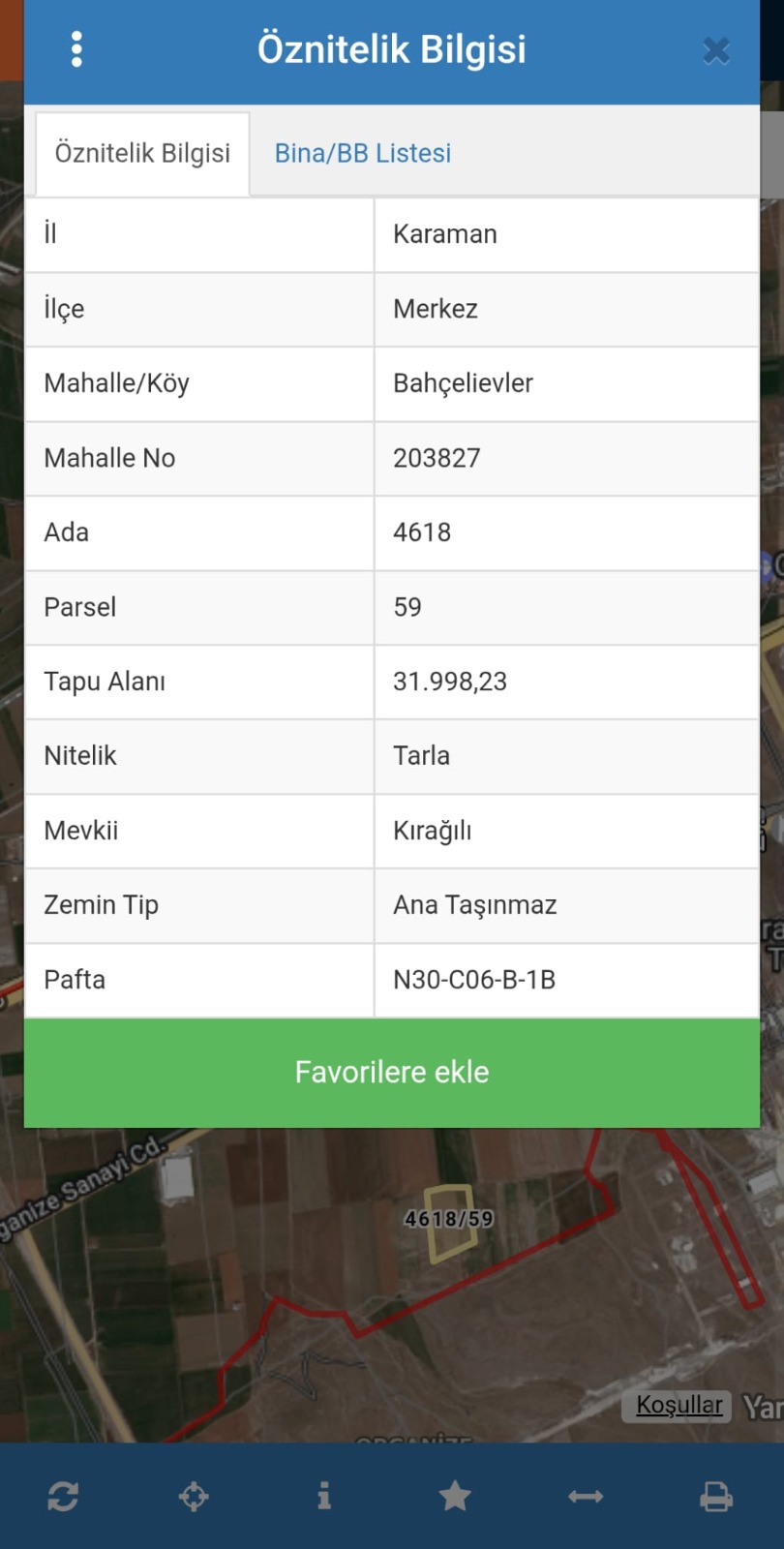
Task: Select the locate crosshair icon
Action: click(194, 1496)
